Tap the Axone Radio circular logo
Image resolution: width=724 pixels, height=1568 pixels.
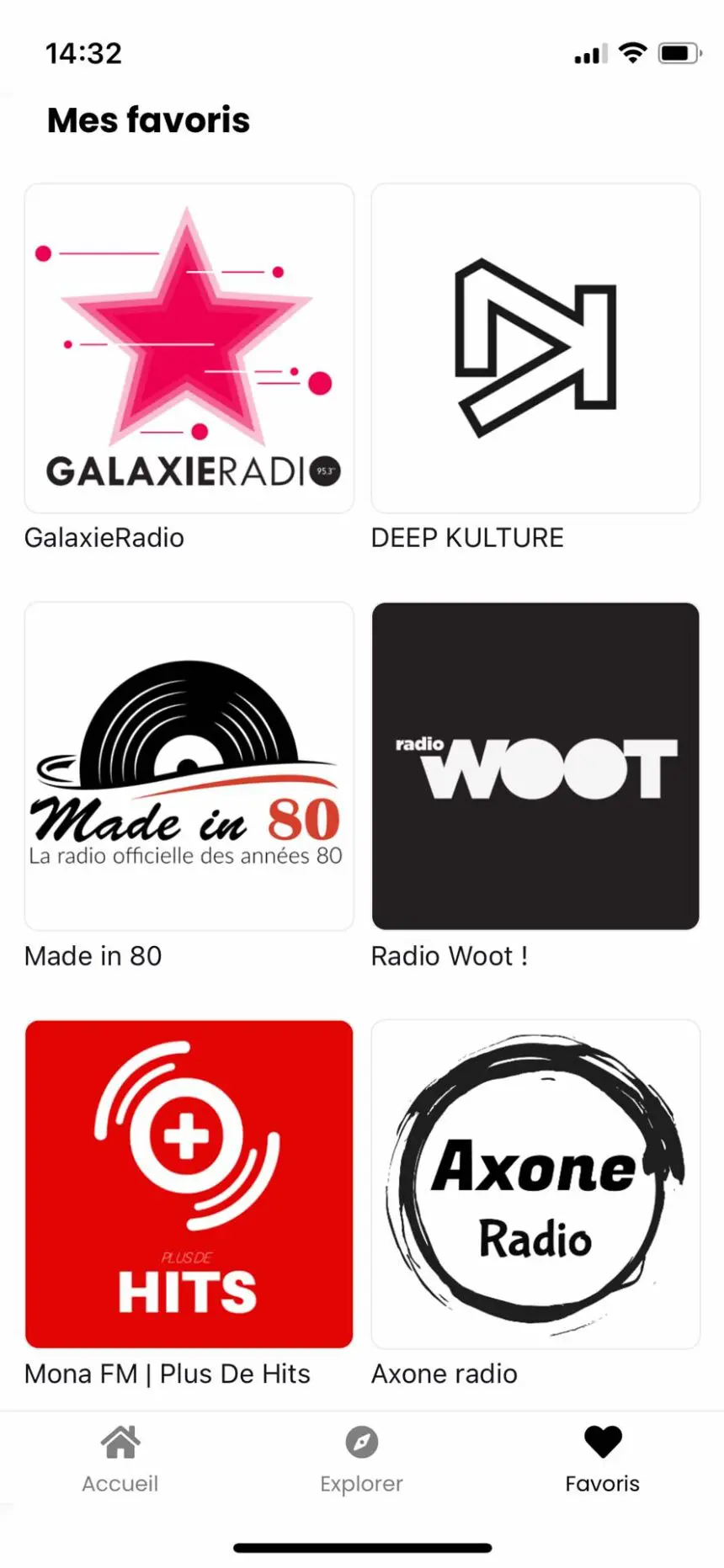(535, 1182)
